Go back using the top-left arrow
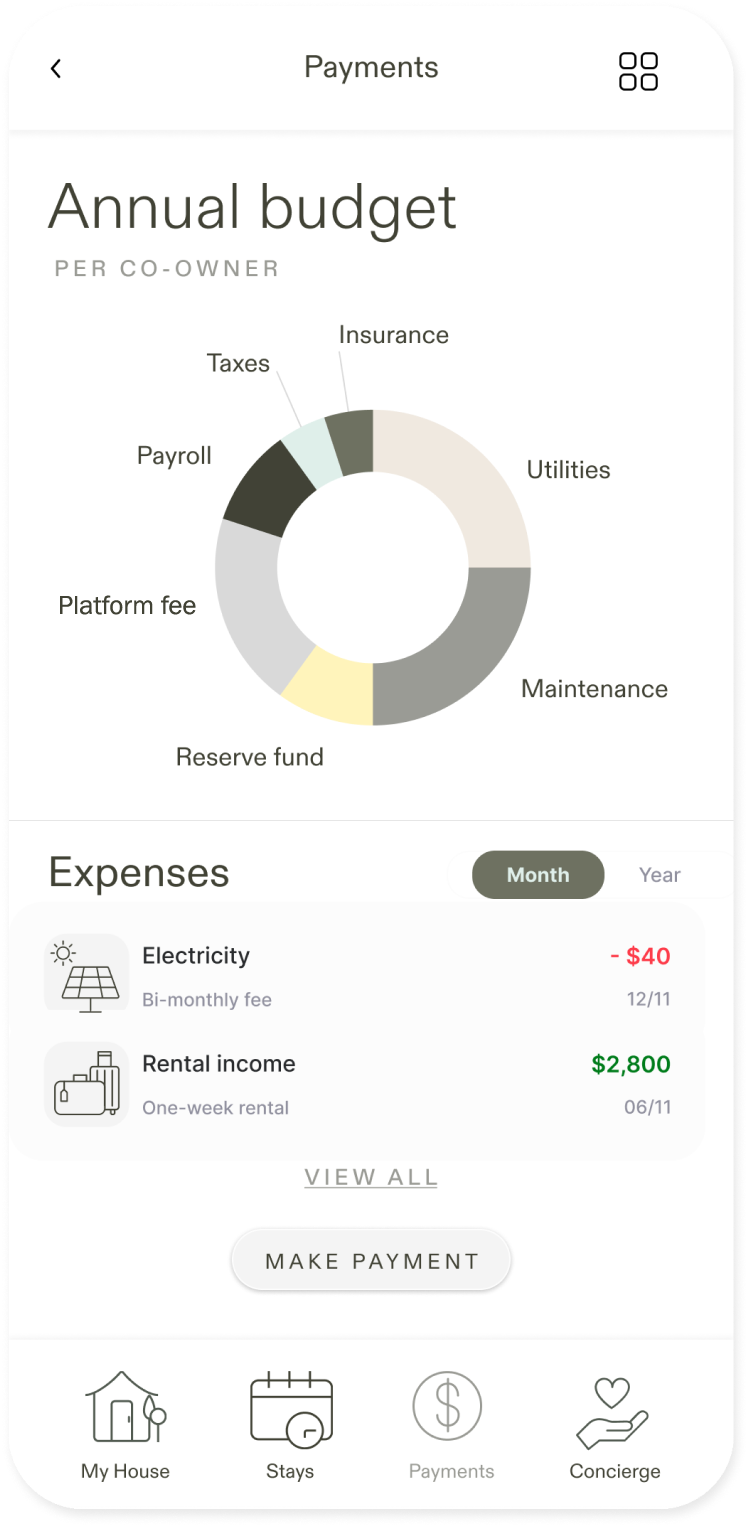This screenshot has width=749, height=1528. (x=56, y=69)
